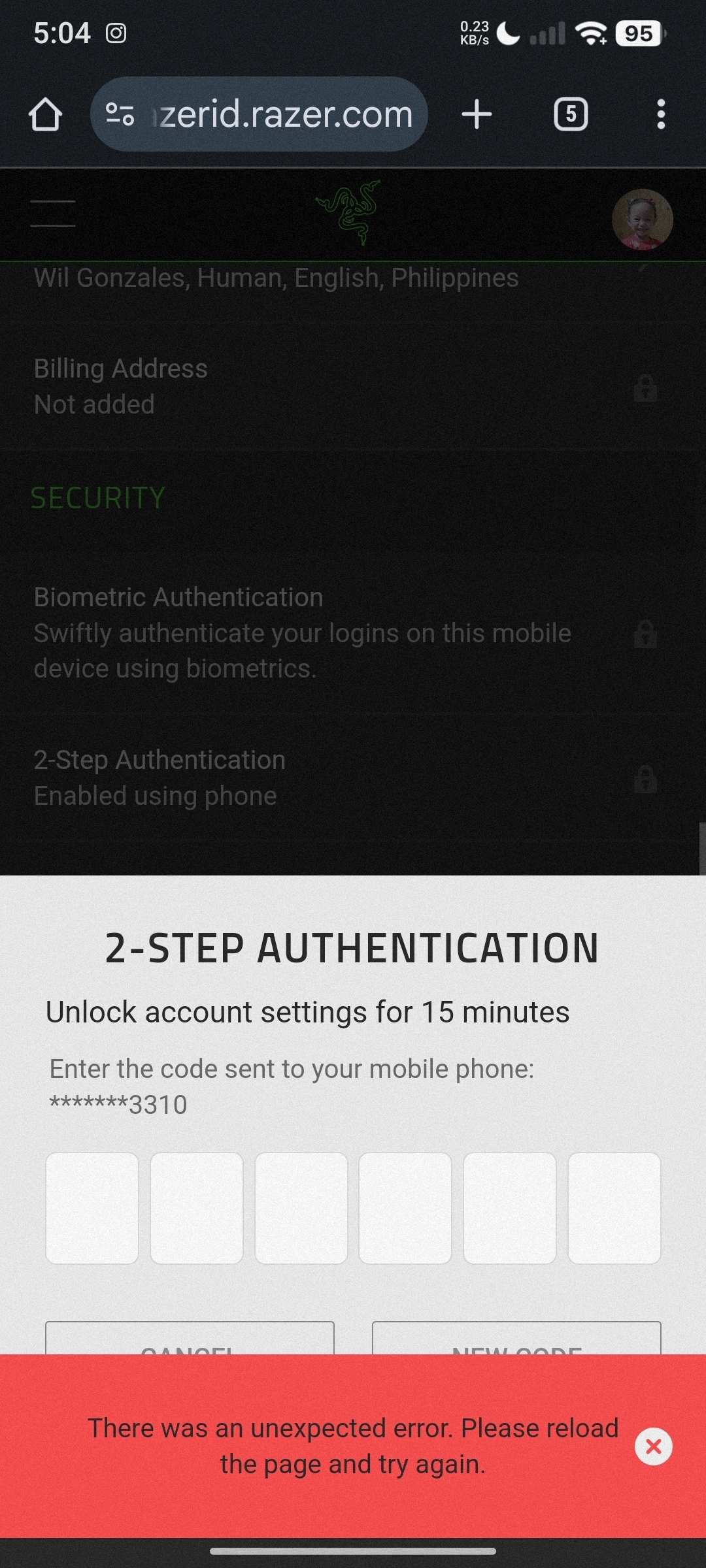This screenshot has height=1568, width=706.
Task: Focus the third code digit box
Action: point(301,1208)
